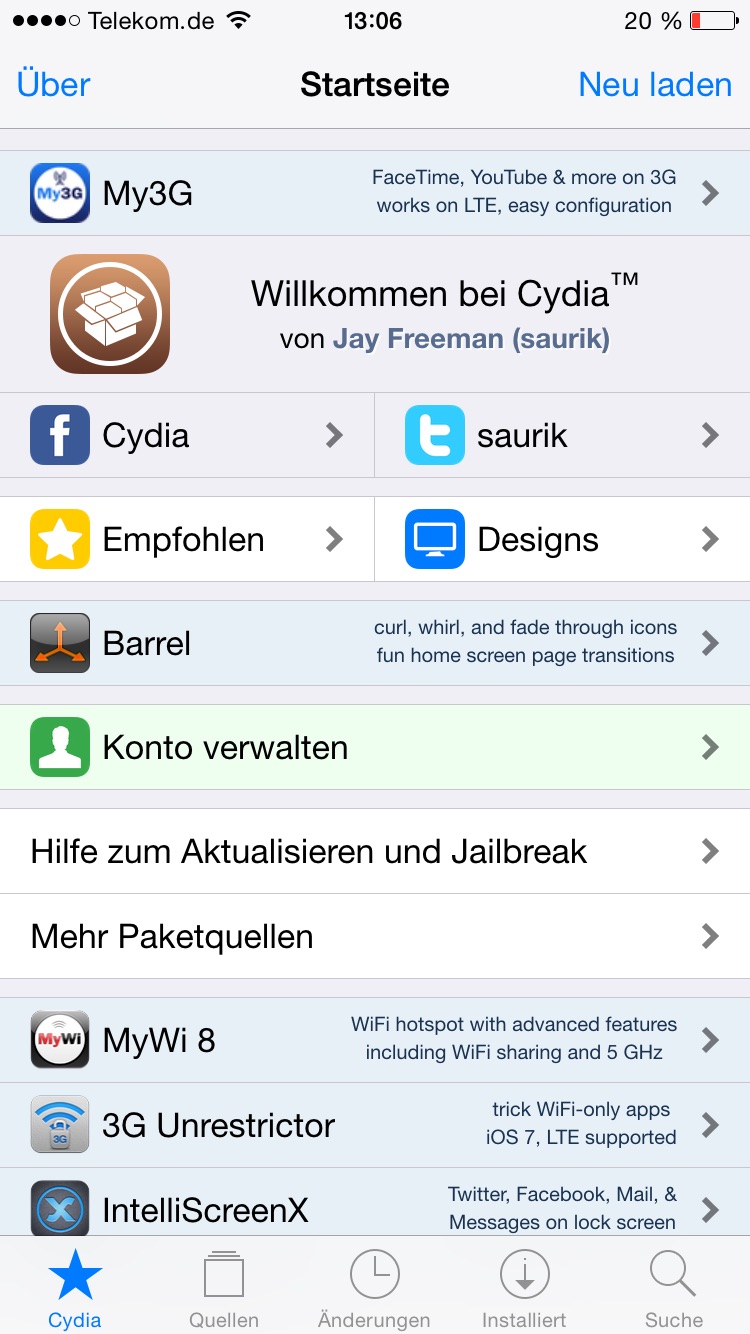750x1334 pixels.
Task: Browse the Designs section
Action: [x=562, y=539]
